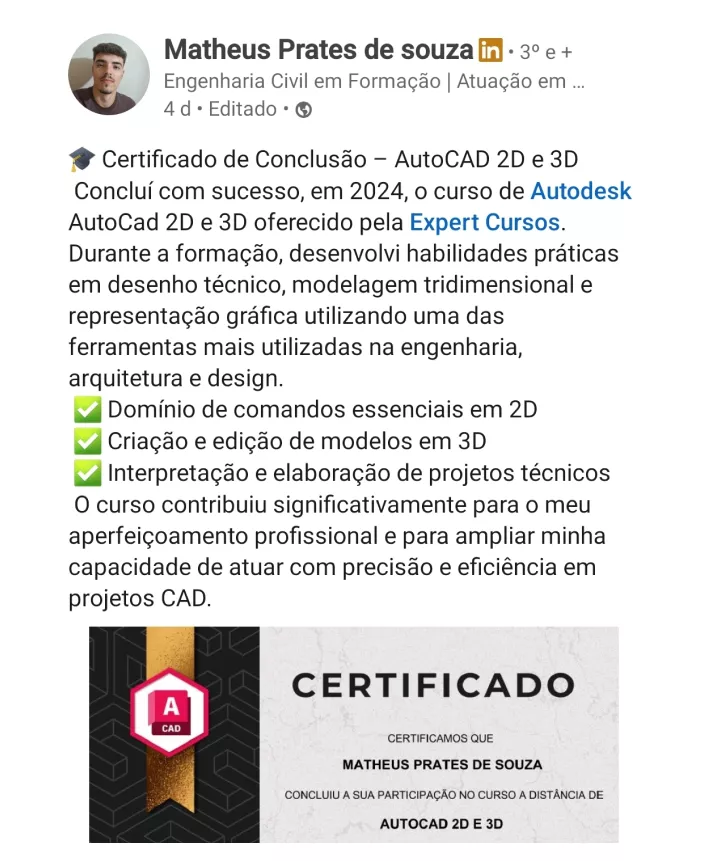
Task: Visit the Expert Cursos link
Action: pos(485,221)
